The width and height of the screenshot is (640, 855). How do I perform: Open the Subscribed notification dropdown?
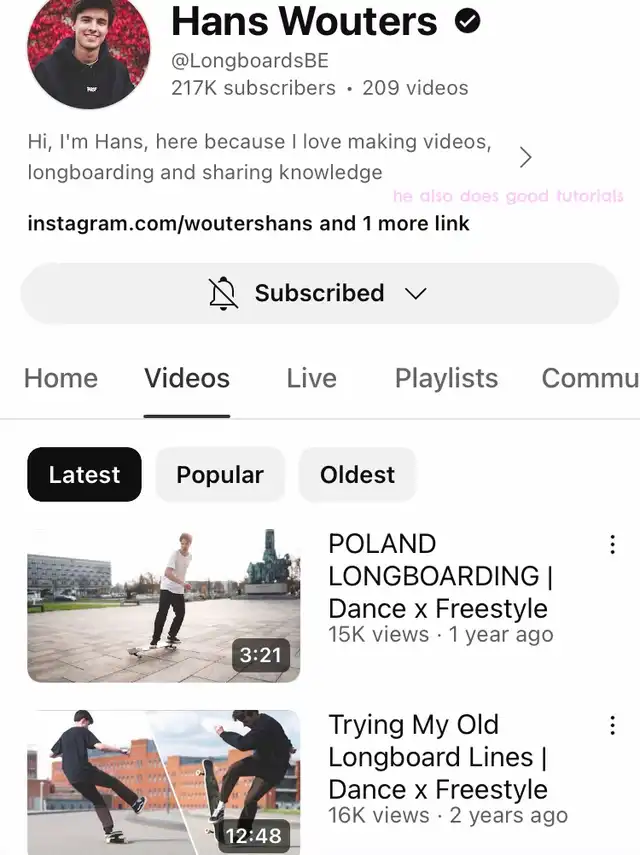[319, 293]
